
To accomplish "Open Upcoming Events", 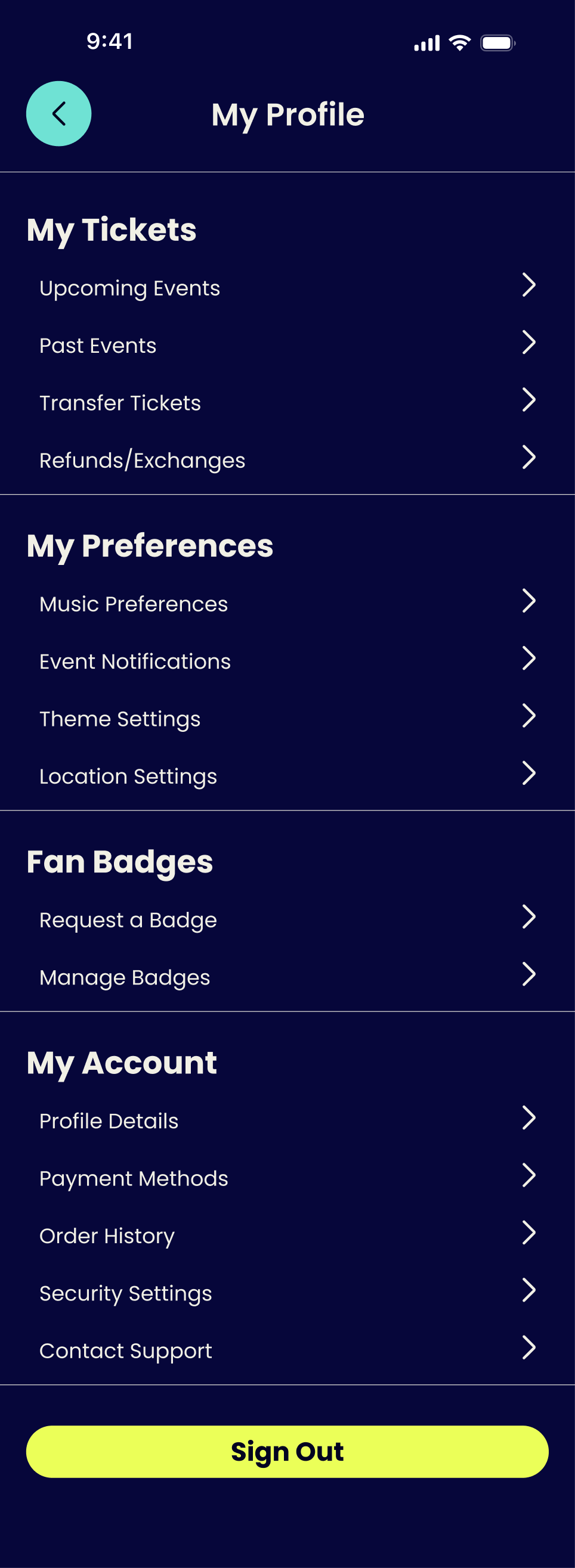I will tap(287, 287).
